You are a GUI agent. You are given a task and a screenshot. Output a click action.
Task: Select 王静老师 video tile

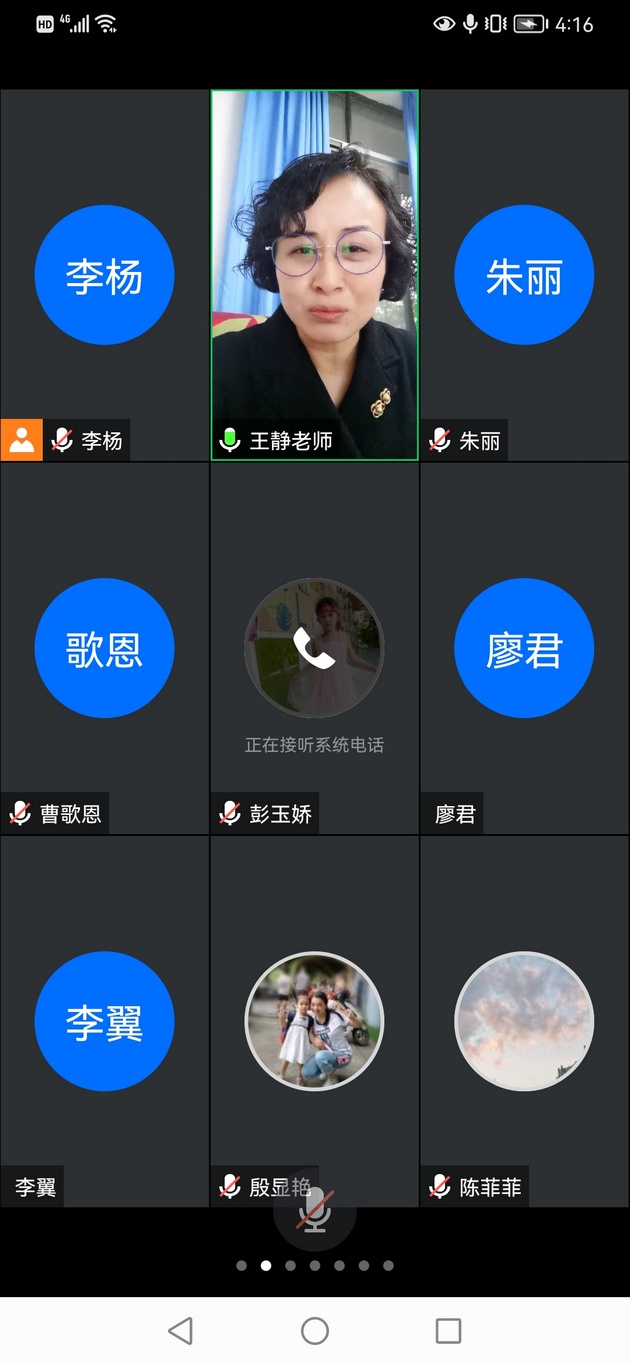pos(314,275)
